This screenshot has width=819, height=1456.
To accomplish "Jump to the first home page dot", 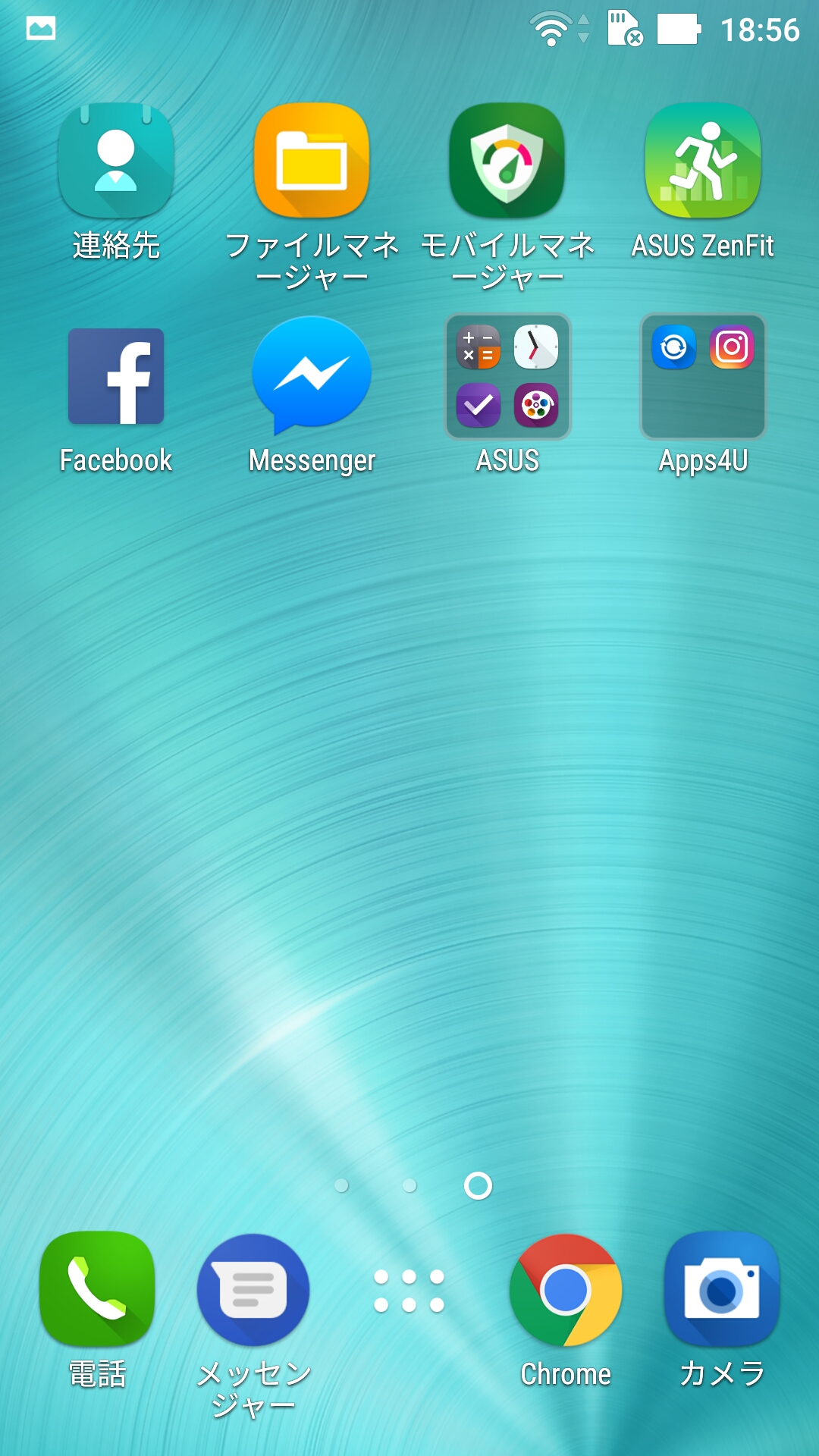I will [x=341, y=1185].
